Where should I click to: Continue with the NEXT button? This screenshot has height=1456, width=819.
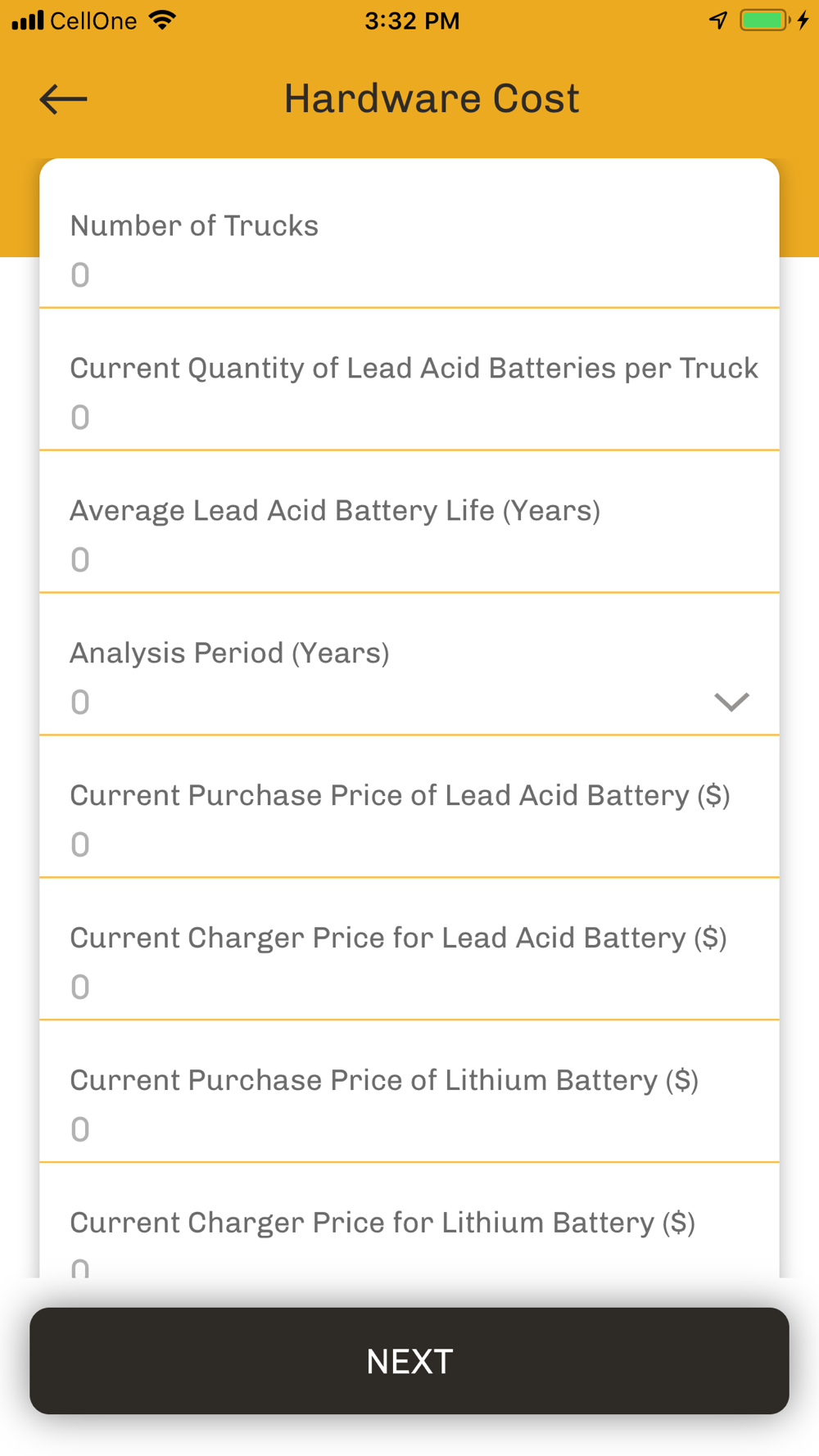pos(409,1361)
